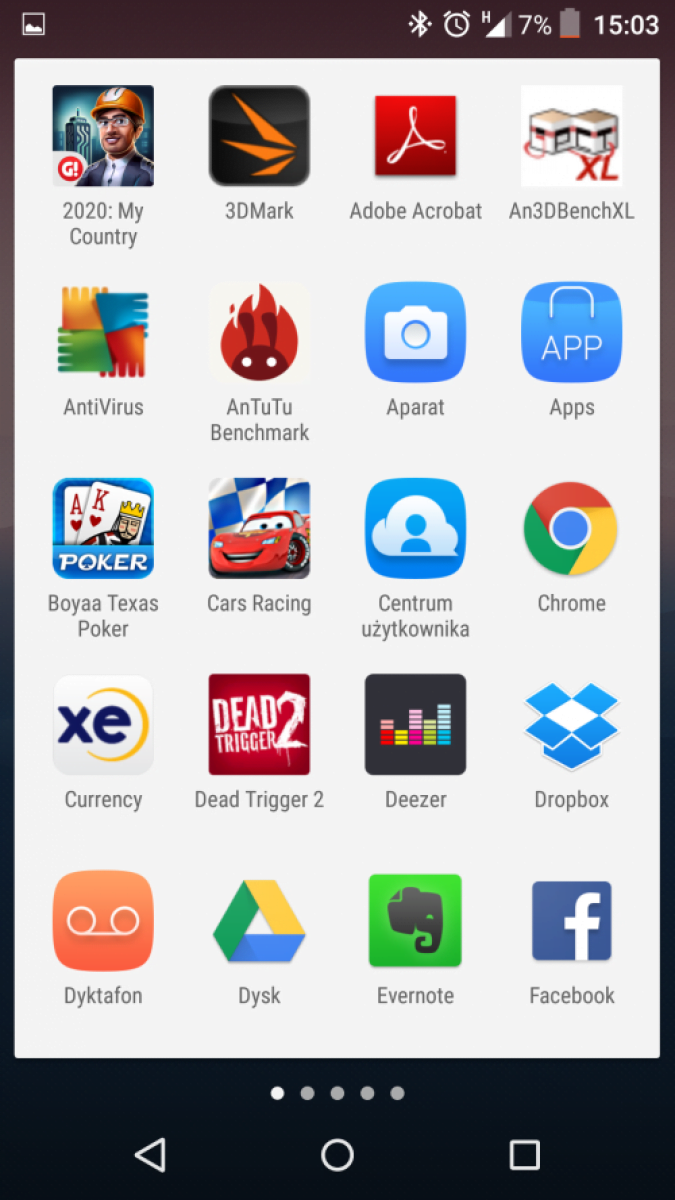Open the AntiVirus app
The width and height of the screenshot is (675, 1200).
pyautogui.click(x=103, y=332)
